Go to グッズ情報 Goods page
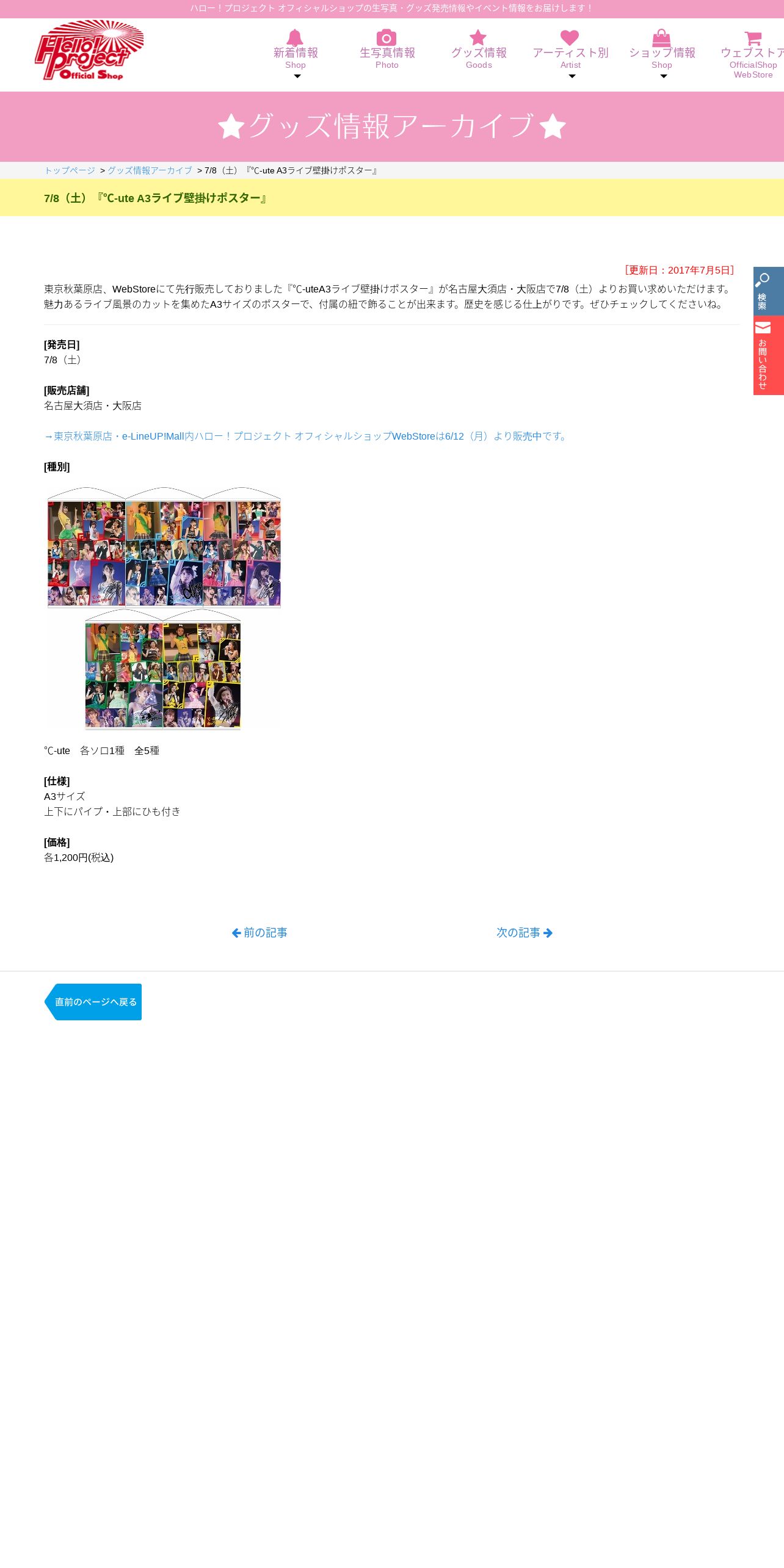784x1568 pixels. [479, 49]
